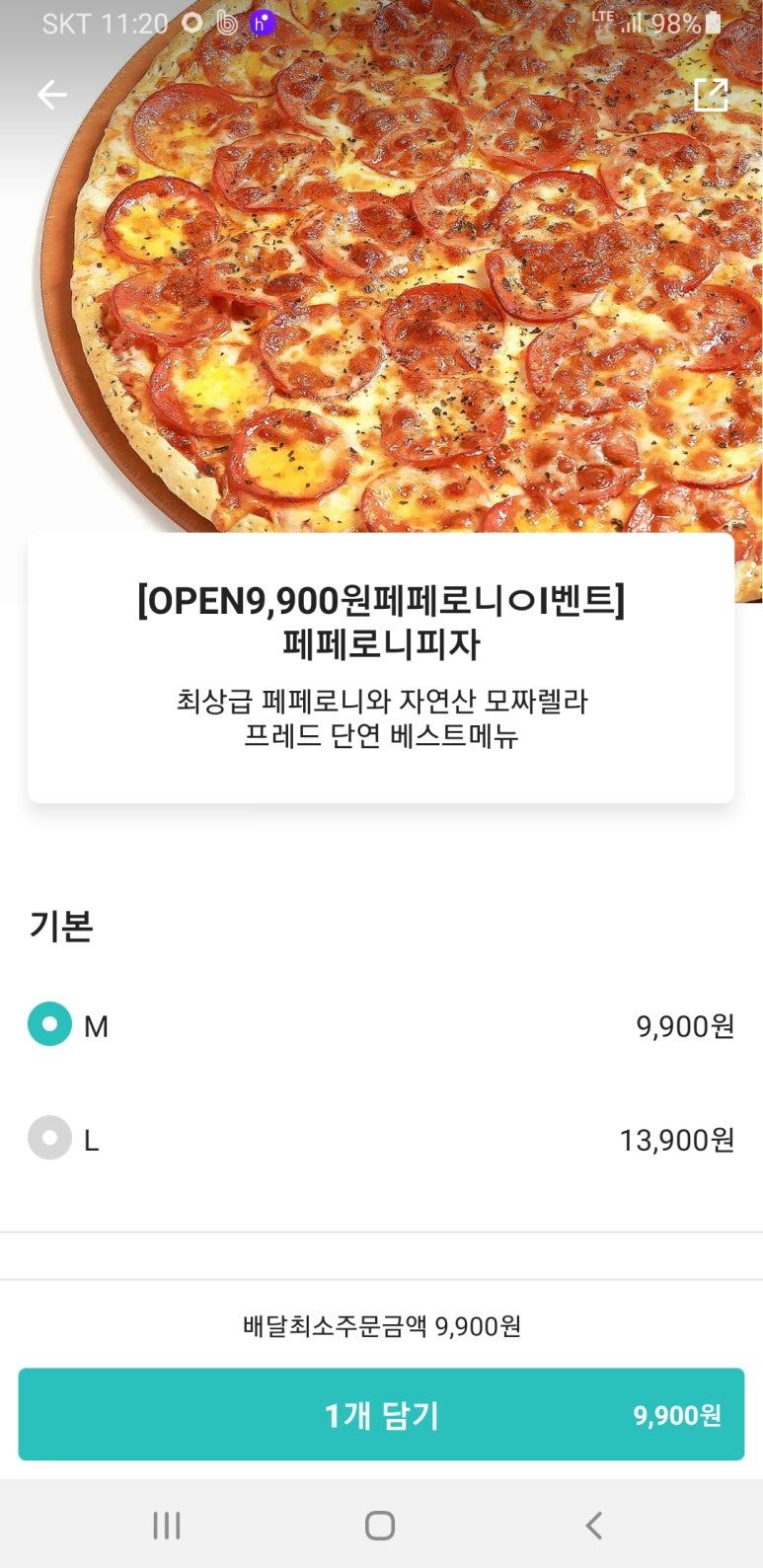This screenshot has height=1568, width=763.
Task: Go to the home screen
Action: (380, 1526)
